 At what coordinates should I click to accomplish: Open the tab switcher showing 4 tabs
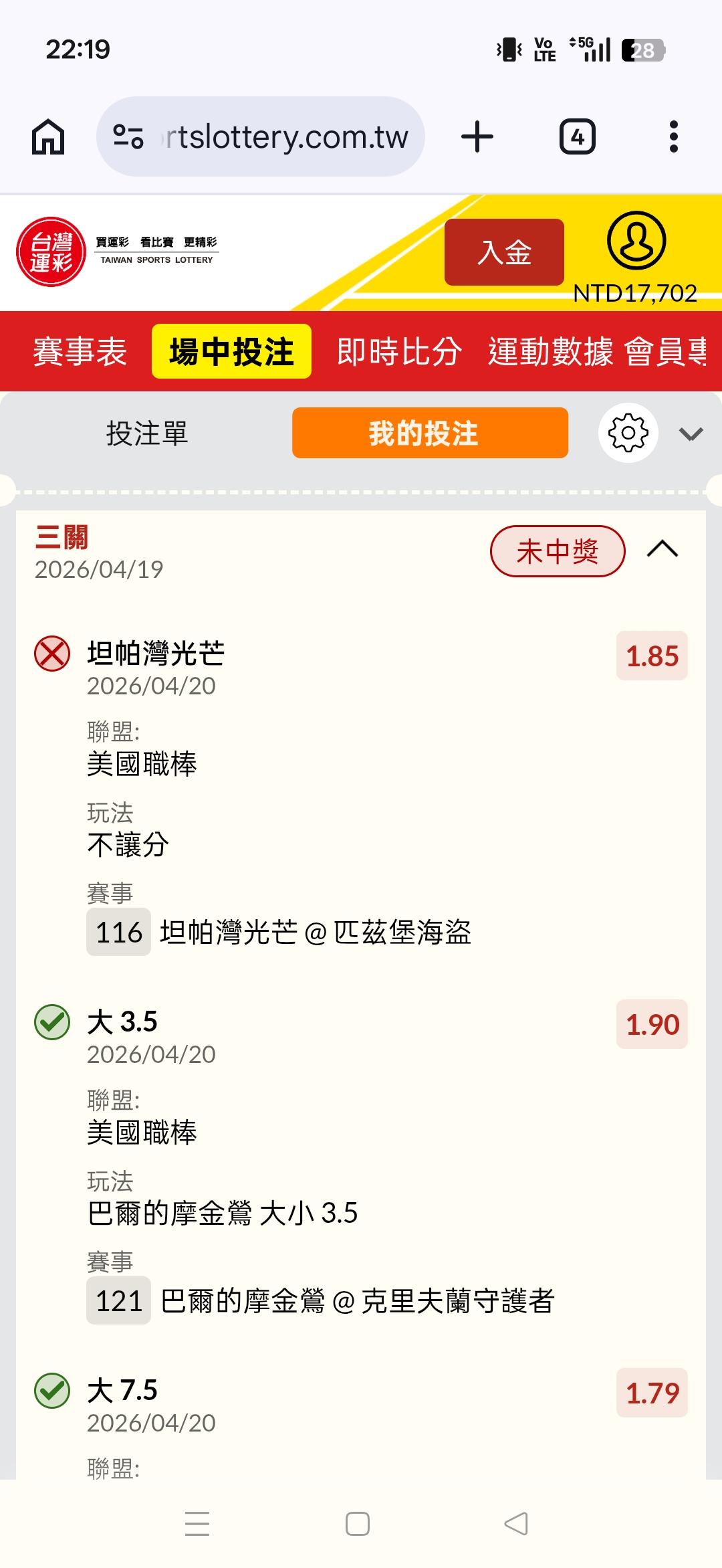pos(577,137)
